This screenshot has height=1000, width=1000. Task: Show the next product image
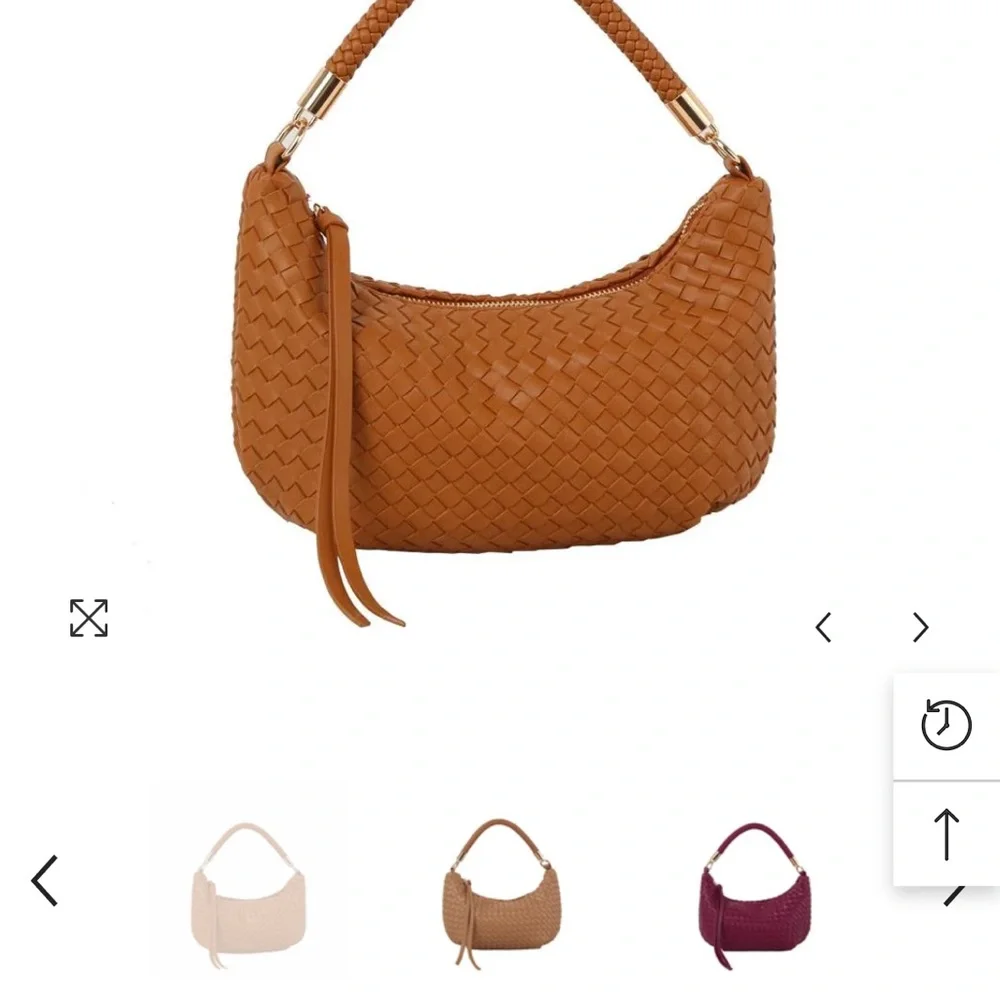920,628
